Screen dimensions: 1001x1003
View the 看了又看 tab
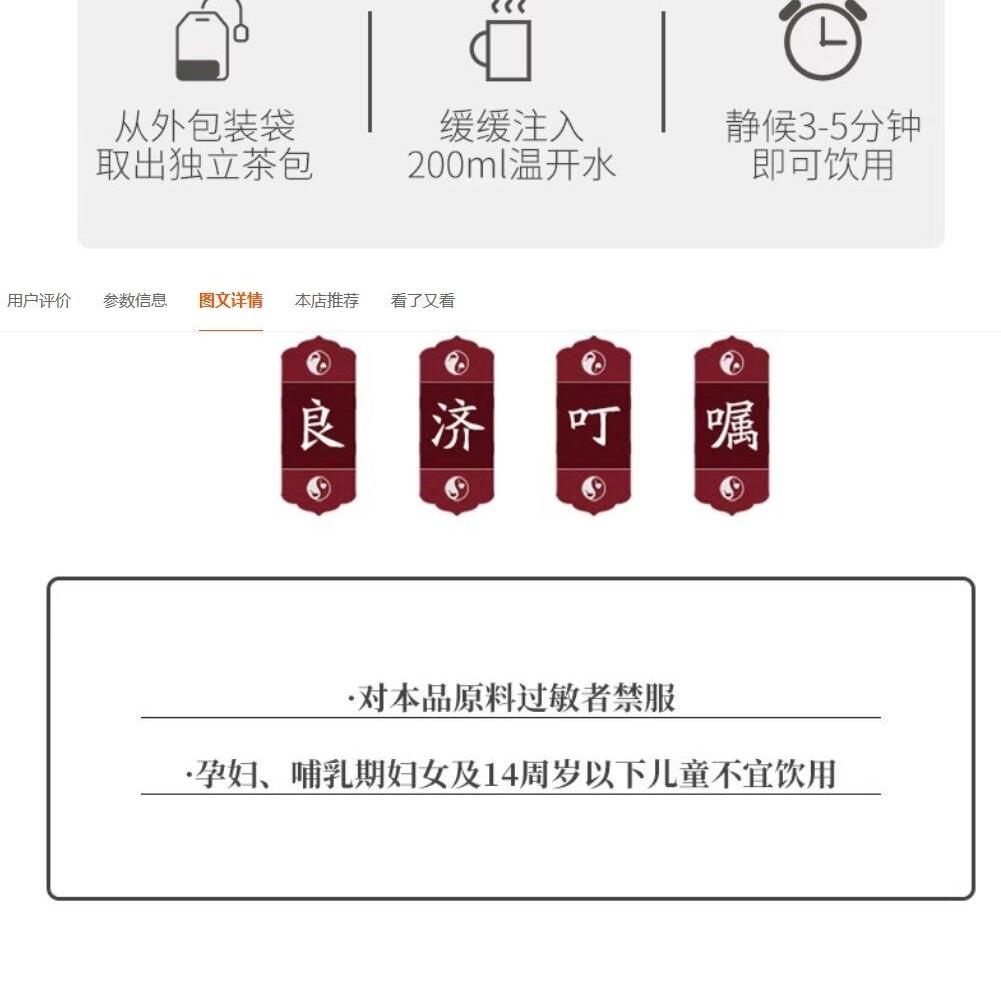[423, 301]
